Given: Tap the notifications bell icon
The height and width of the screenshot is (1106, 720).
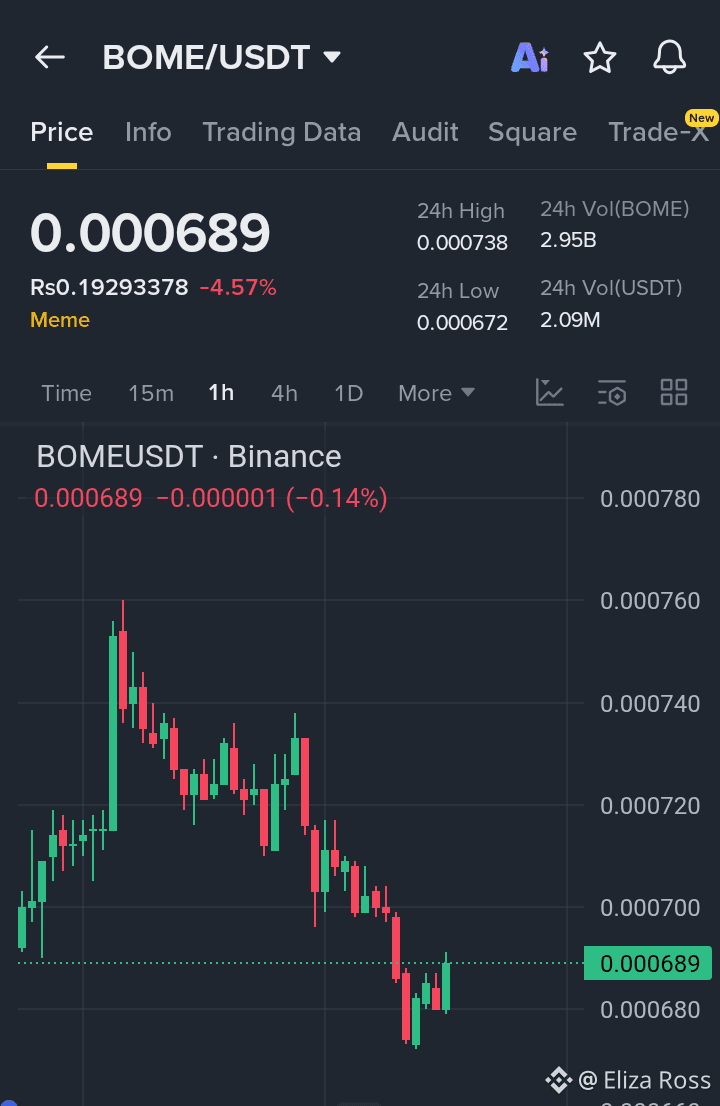Looking at the screenshot, I should [x=669, y=57].
